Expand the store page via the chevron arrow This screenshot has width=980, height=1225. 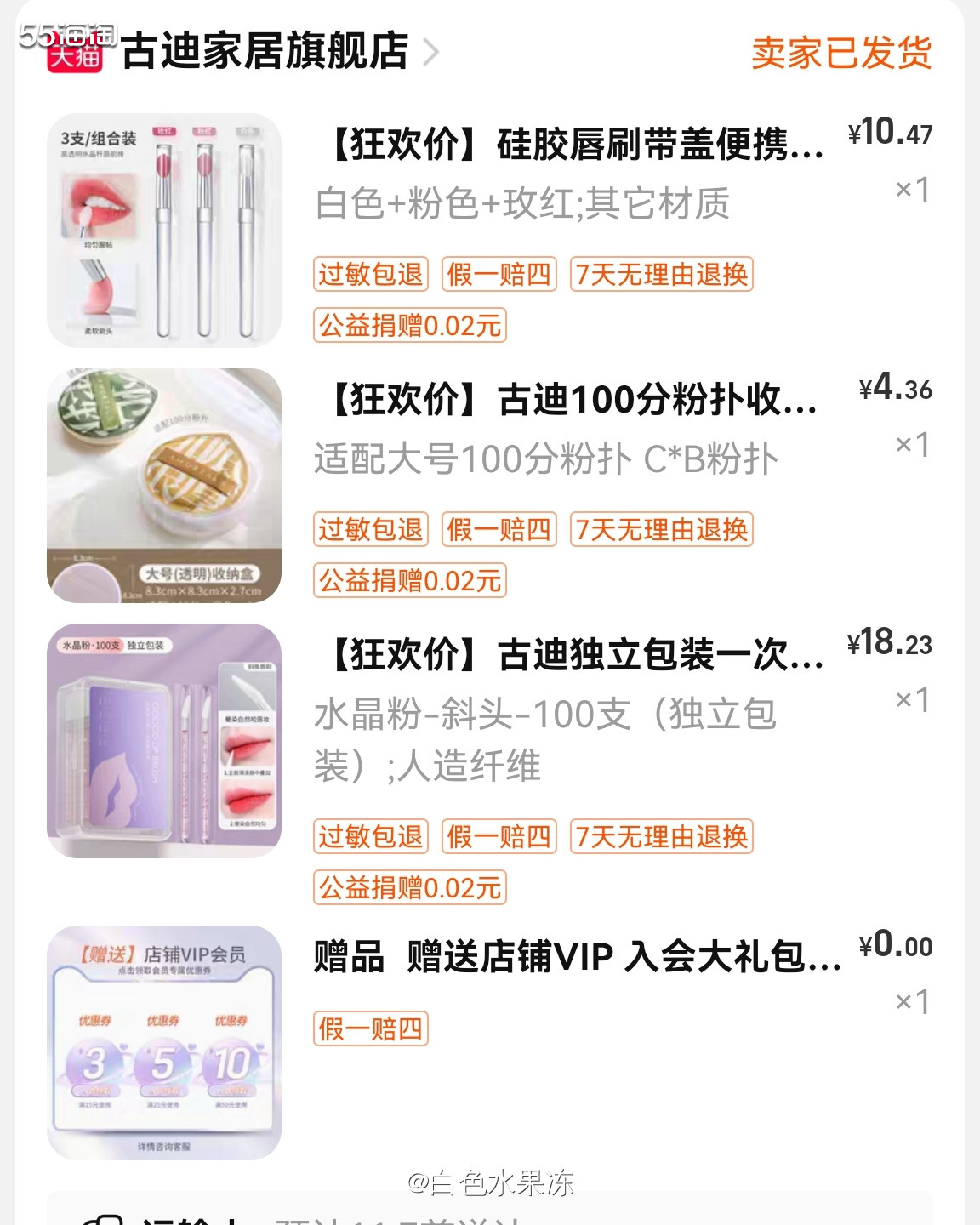[436, 53]
